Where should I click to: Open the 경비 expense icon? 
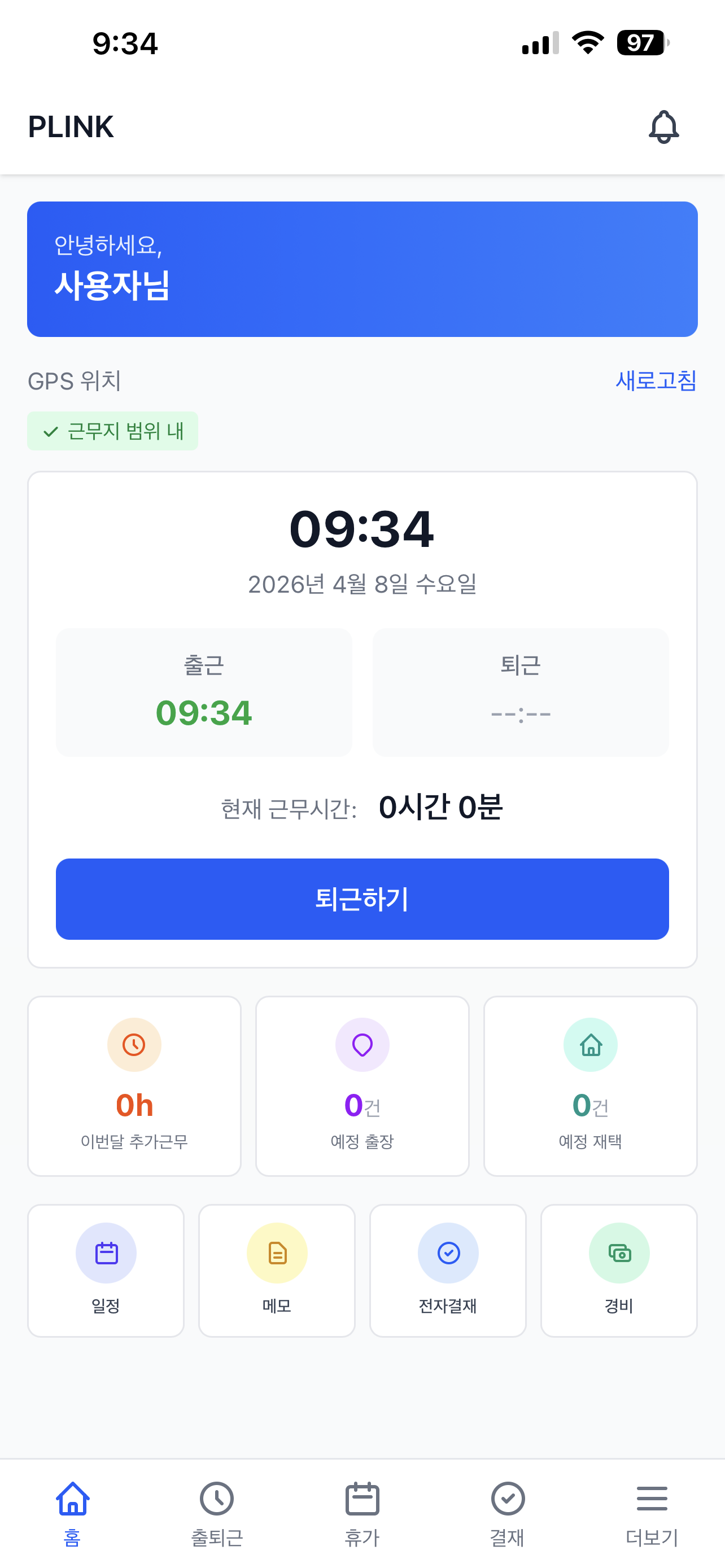pyautogui.click(x=619, y=1253)
